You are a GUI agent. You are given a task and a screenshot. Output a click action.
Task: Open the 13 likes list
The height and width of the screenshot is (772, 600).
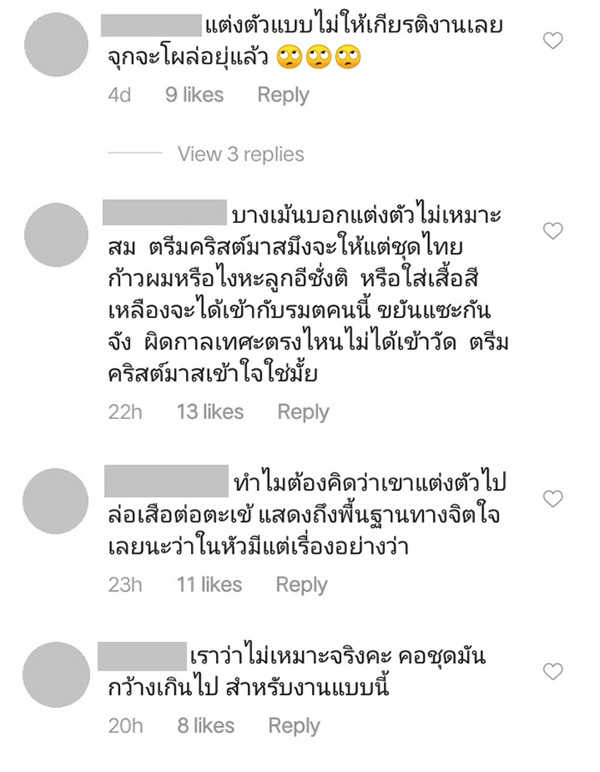click(x=210, y=412)
